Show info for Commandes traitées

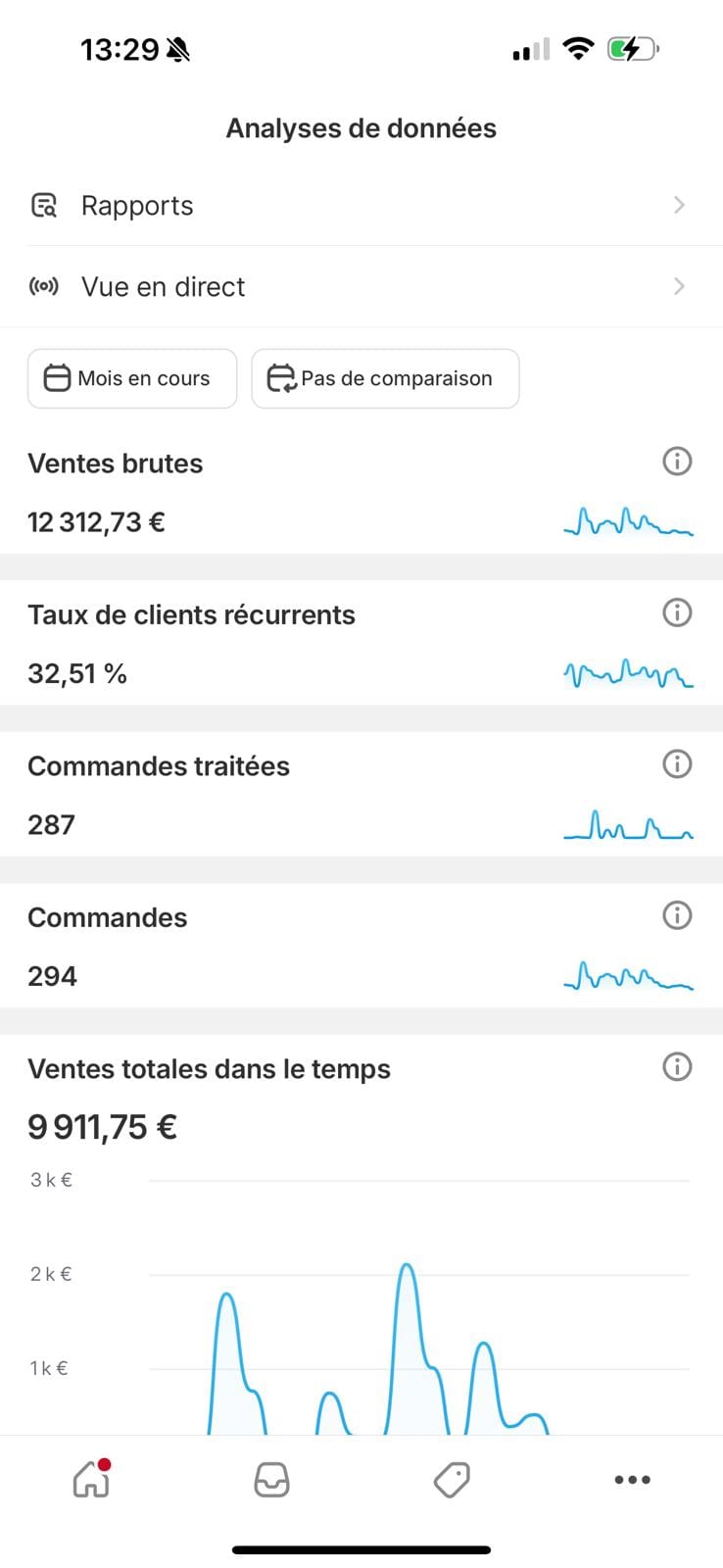(677, 763)
